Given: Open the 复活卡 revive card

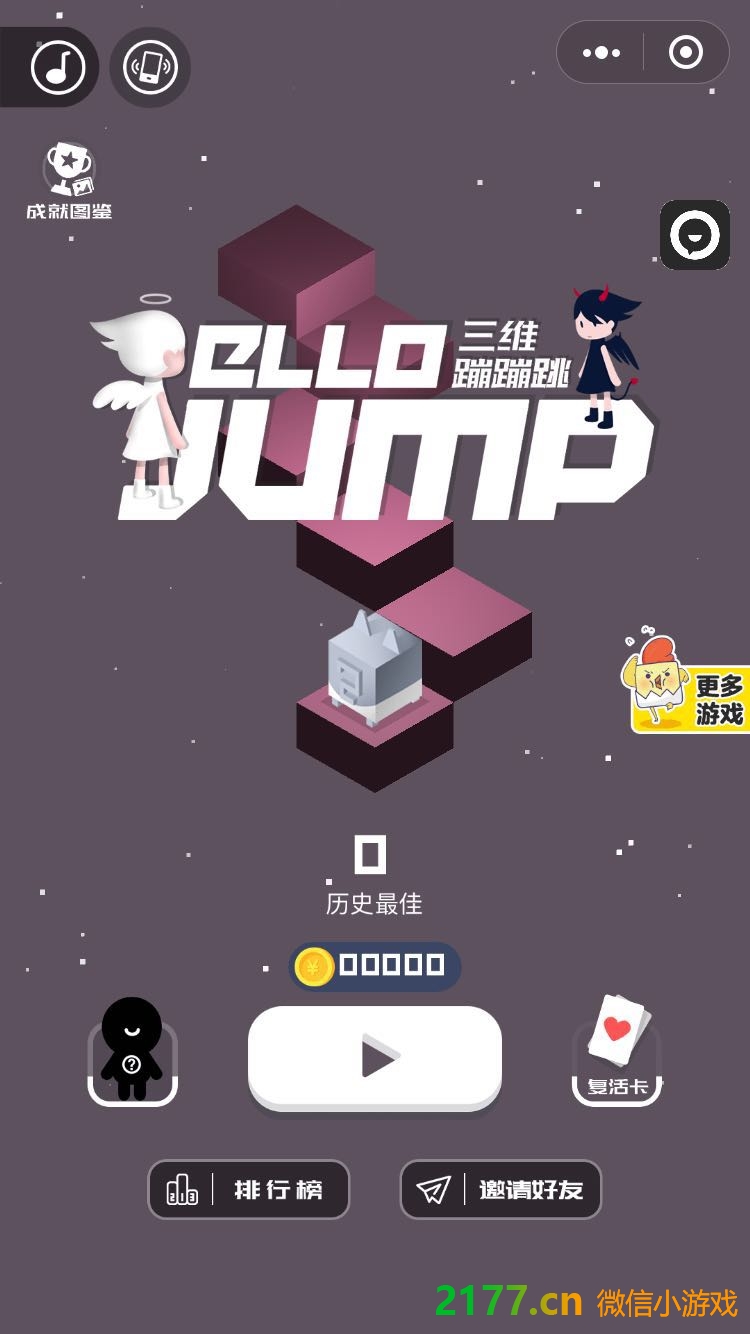Looking at the screenshot, I should click(617, 1050).
